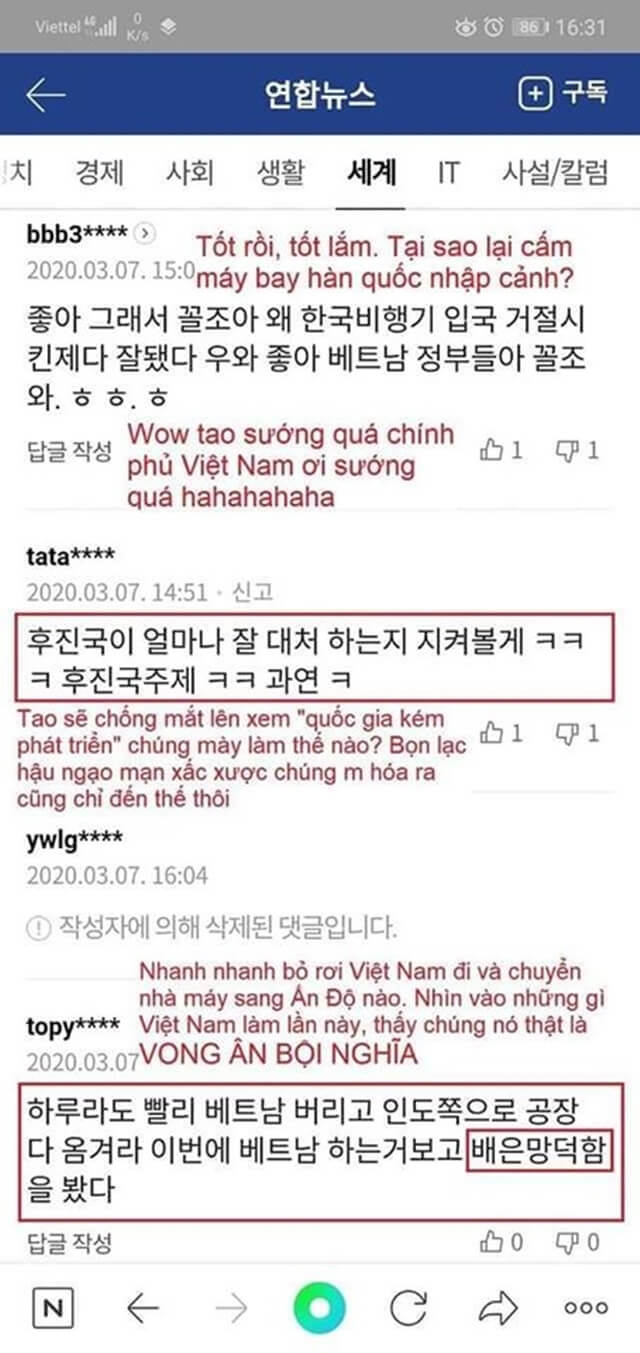Like the comment by topy****
This screenshot has width=640, height=1353.
(502, 1243)
